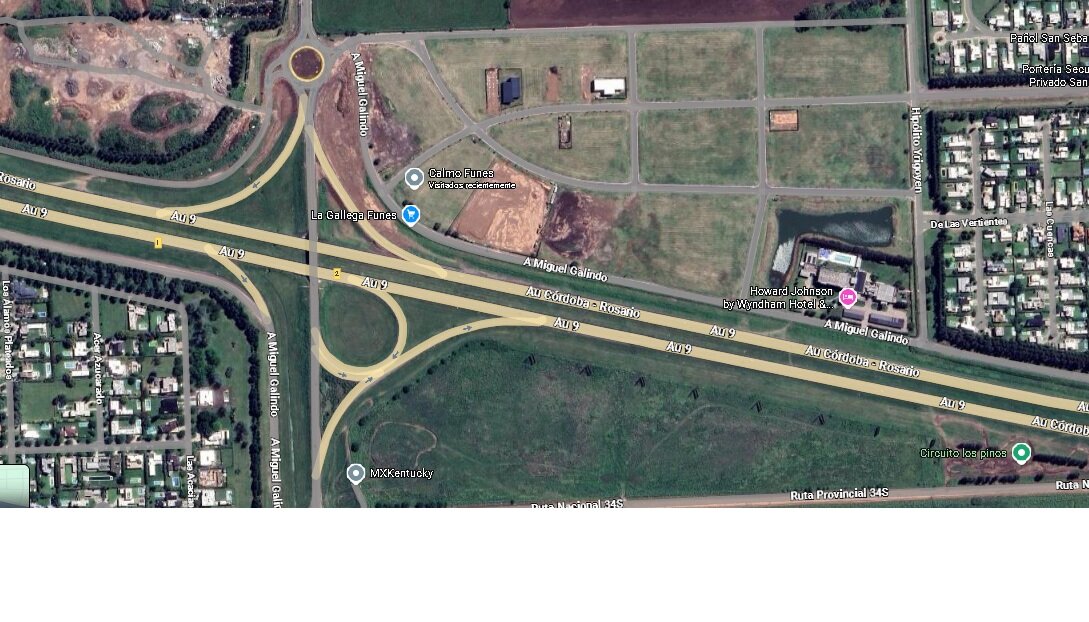Open the Calmo Funes place marker

(414, 178)
